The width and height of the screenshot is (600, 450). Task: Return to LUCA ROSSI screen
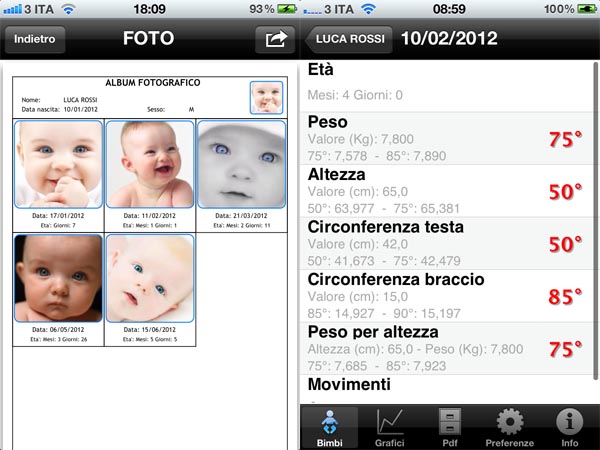tap(349, 40)
